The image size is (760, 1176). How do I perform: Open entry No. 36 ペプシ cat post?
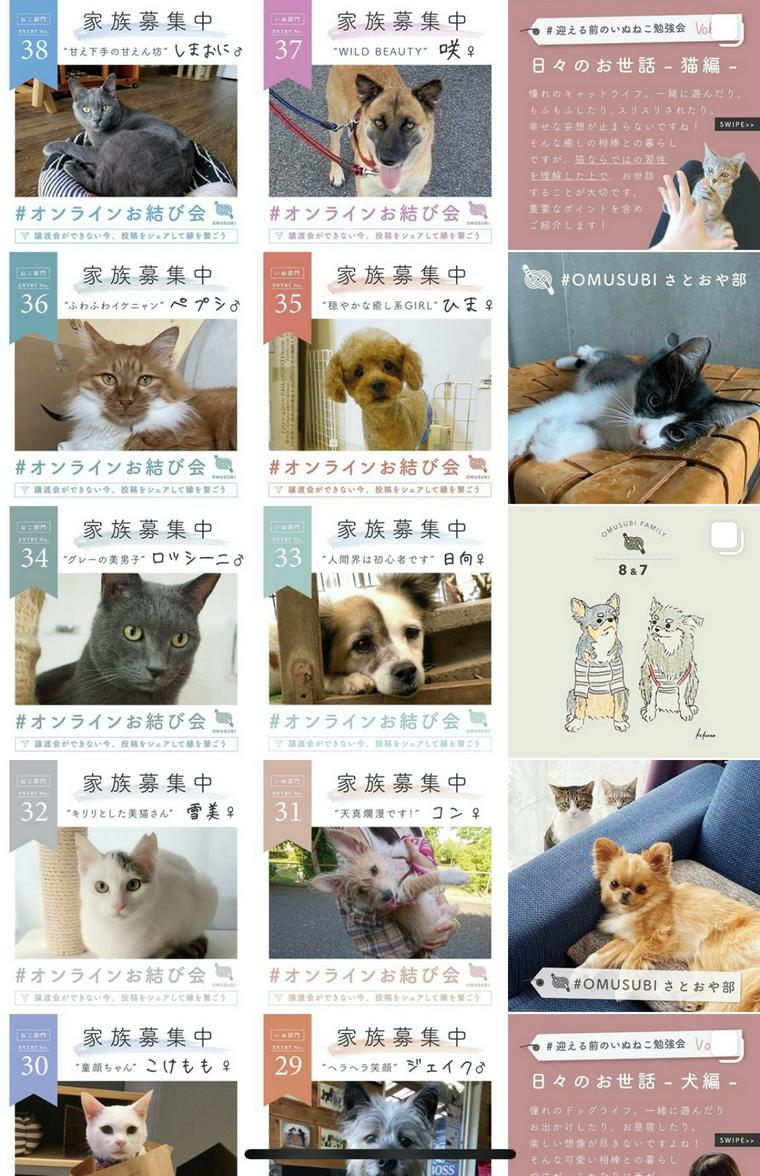(x=126, y=377)
